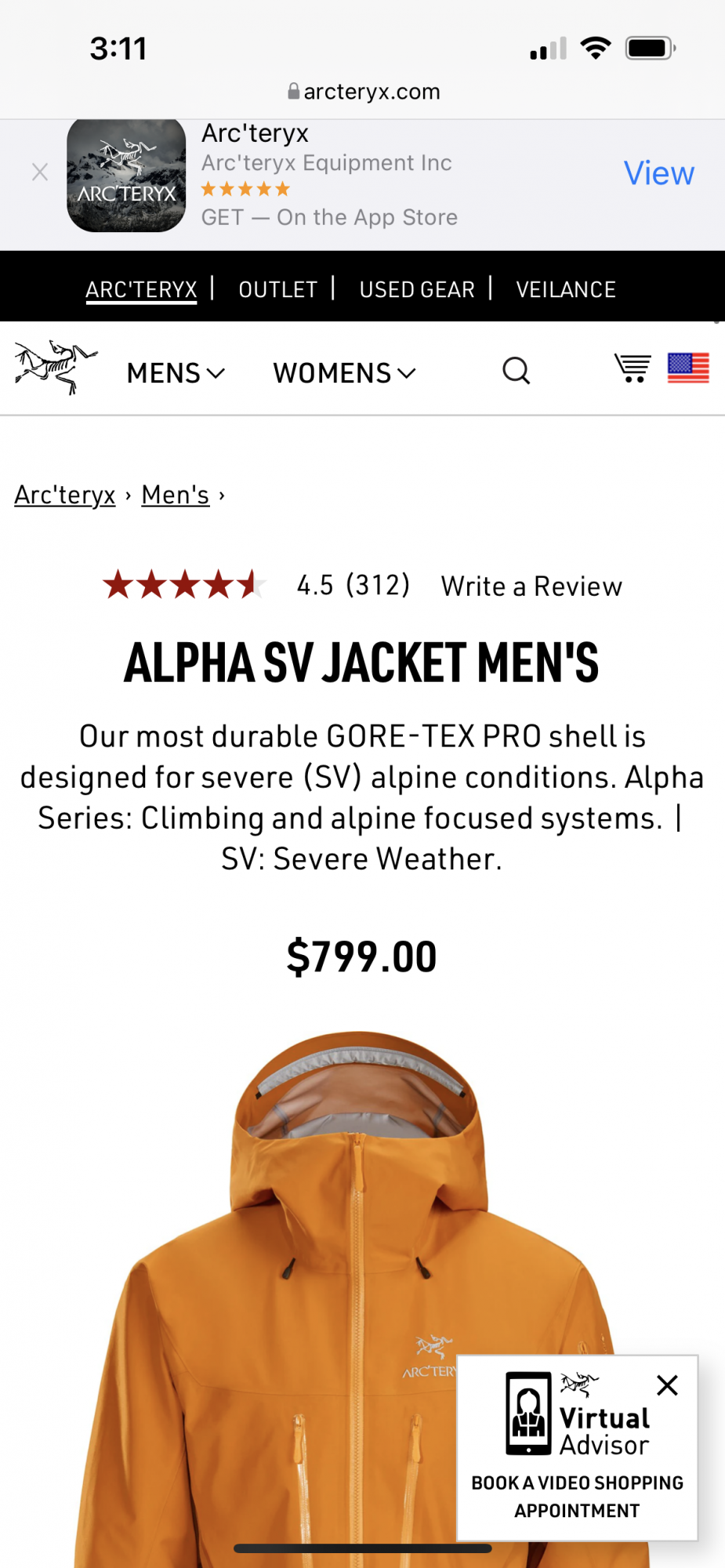The image size is (725, 1568).
Task: Open the Outlet site link
Action: (x=277, y=289)
